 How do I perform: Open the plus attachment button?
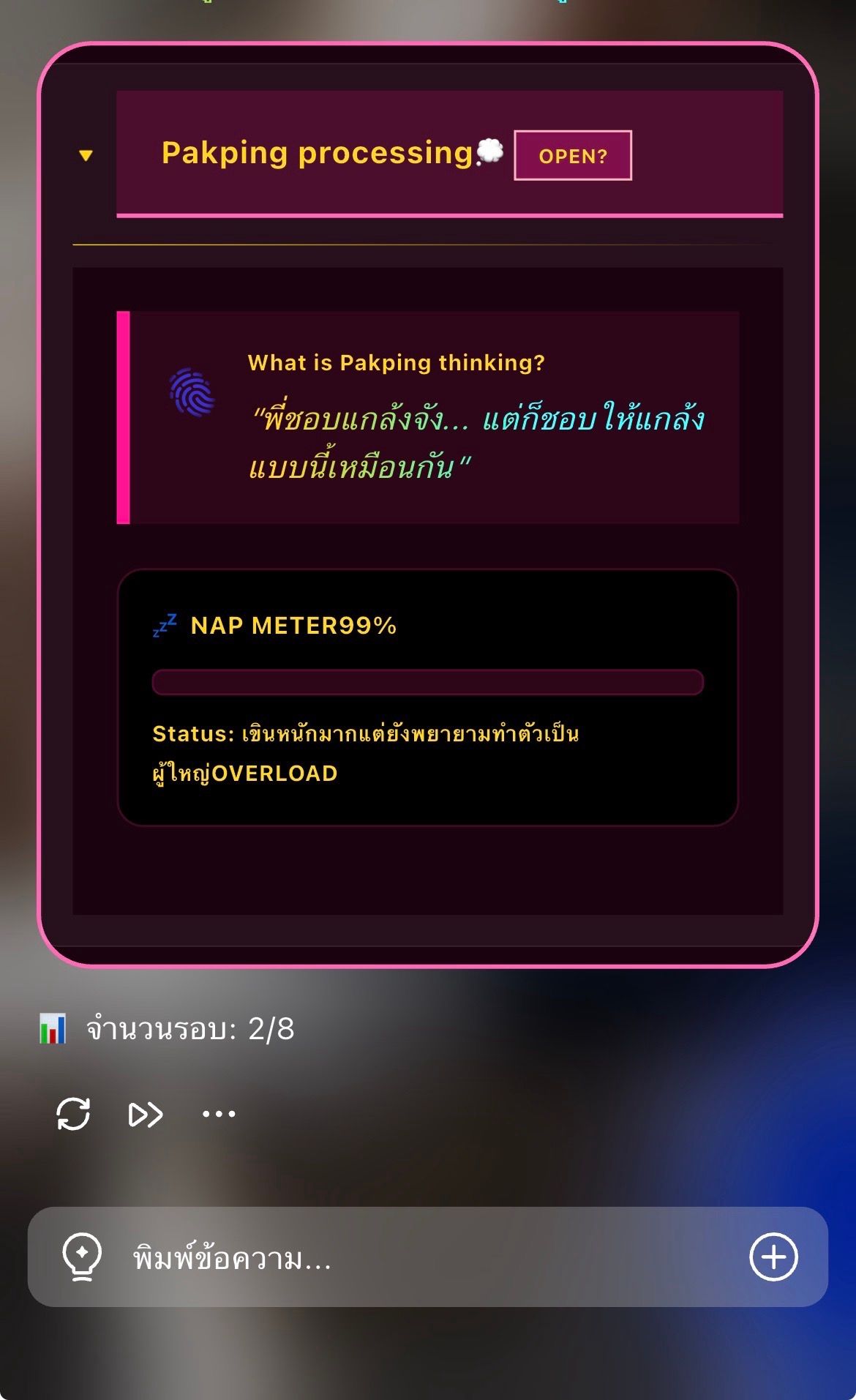coord(773,1257)
